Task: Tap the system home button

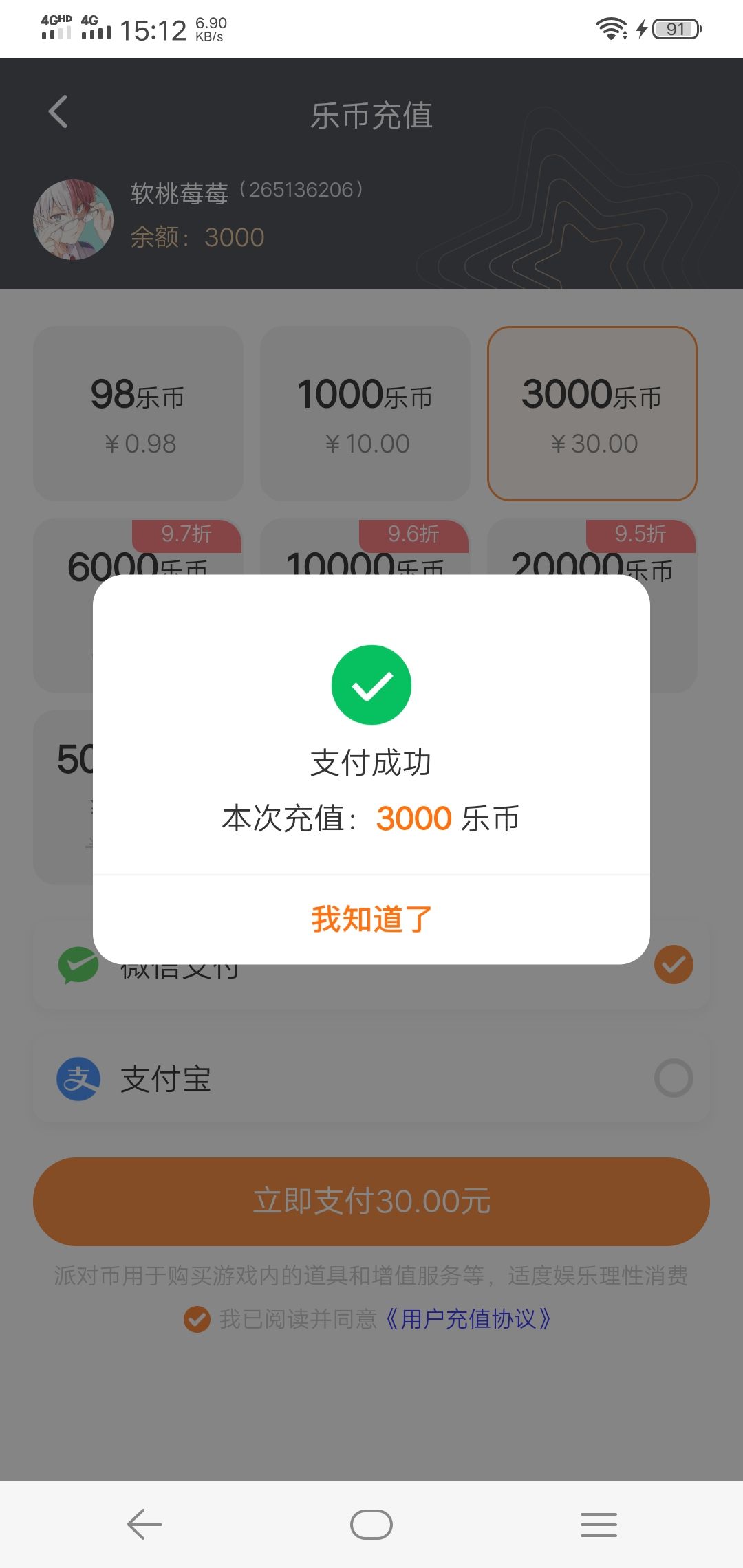Action: click(x=371, y=1525)
